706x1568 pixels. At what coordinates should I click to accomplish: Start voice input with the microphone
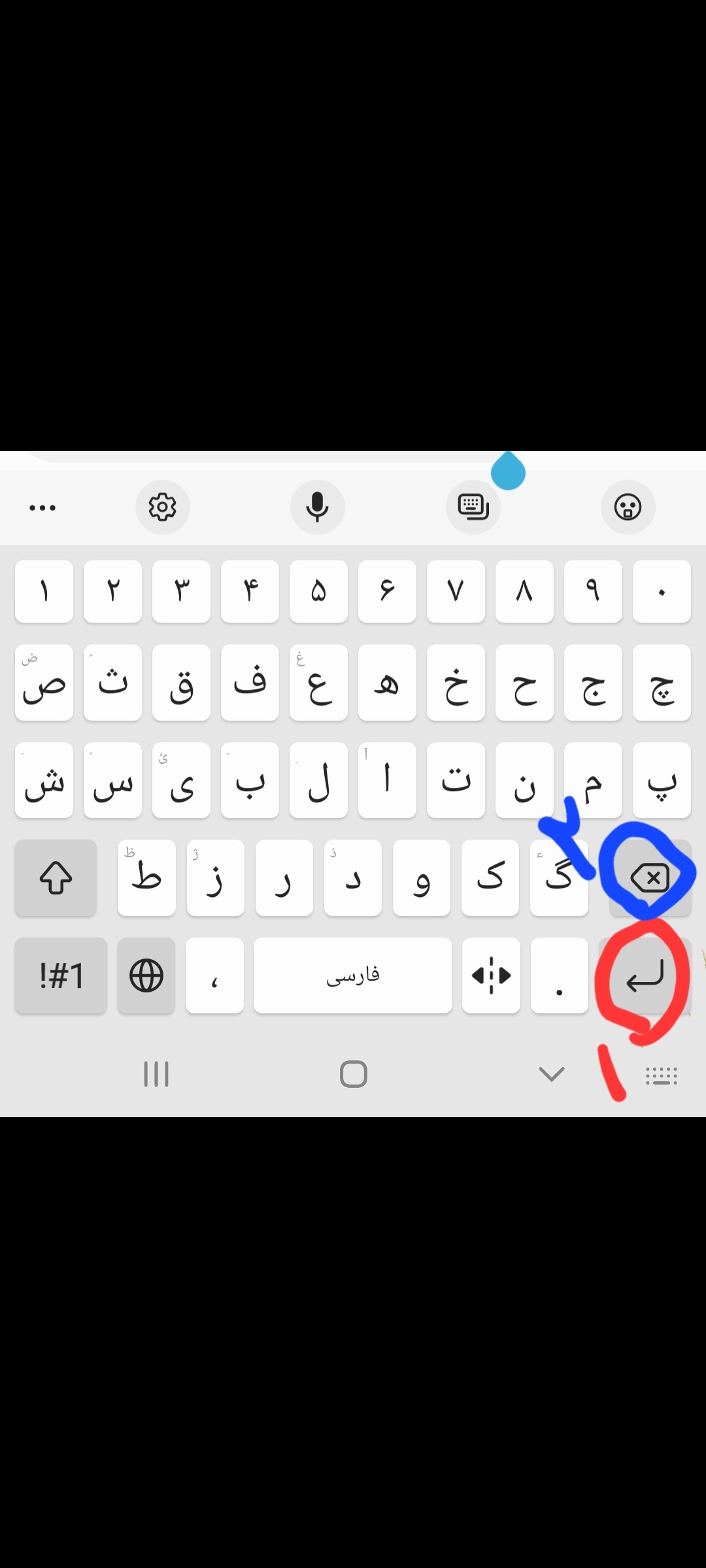tap(318, 507)
